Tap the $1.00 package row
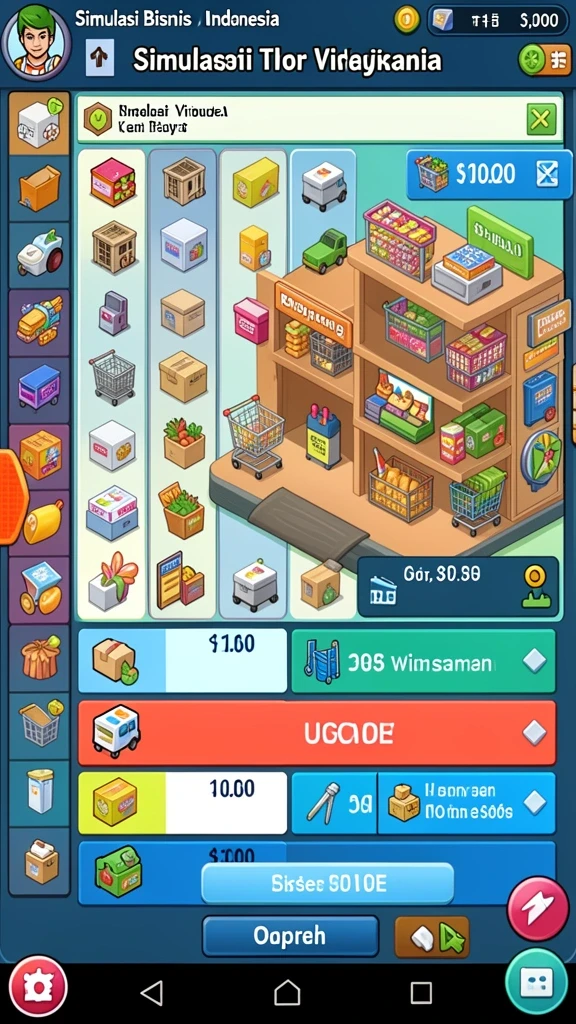Viewport: 576px width, 1024px height. tap(182, 660)
